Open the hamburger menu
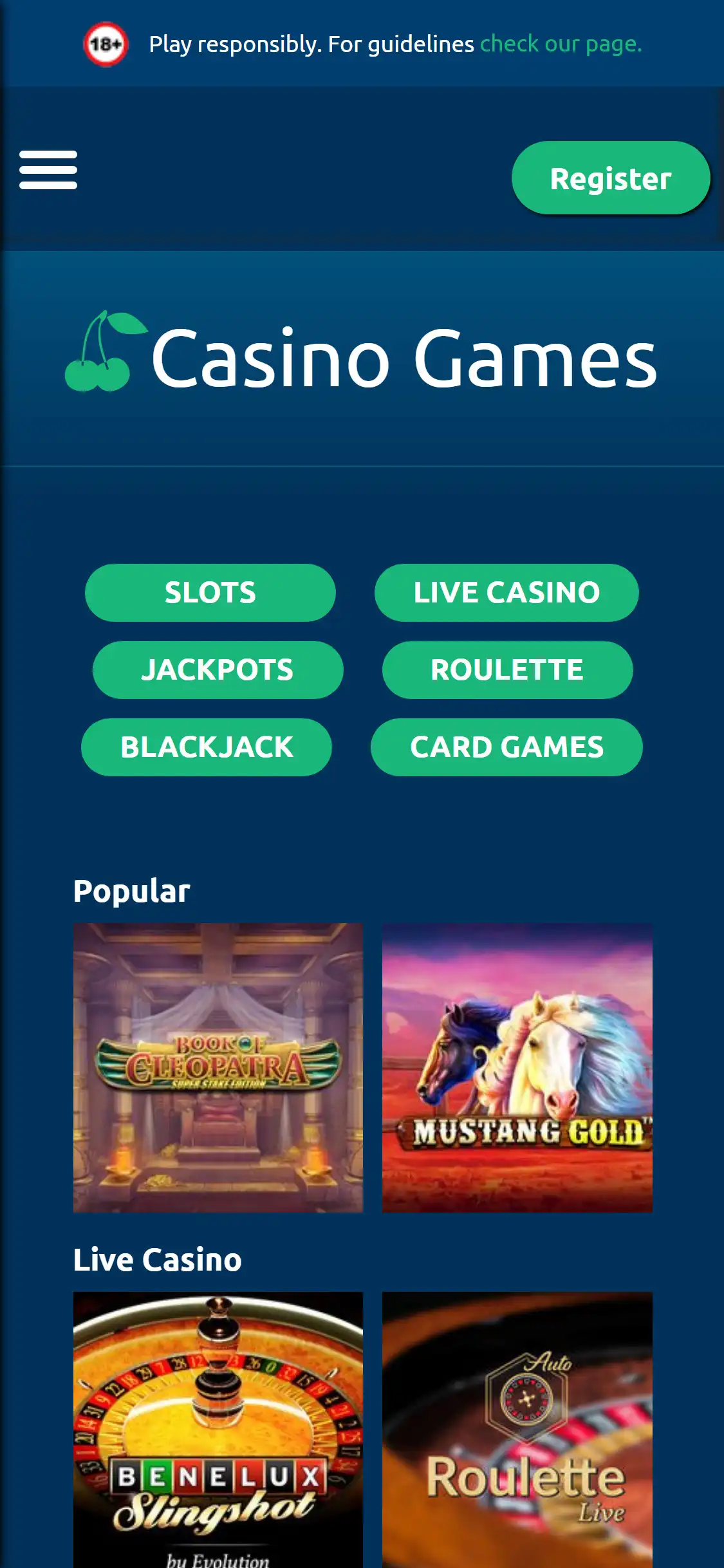Screen dimensions: 724x1568 48,170
